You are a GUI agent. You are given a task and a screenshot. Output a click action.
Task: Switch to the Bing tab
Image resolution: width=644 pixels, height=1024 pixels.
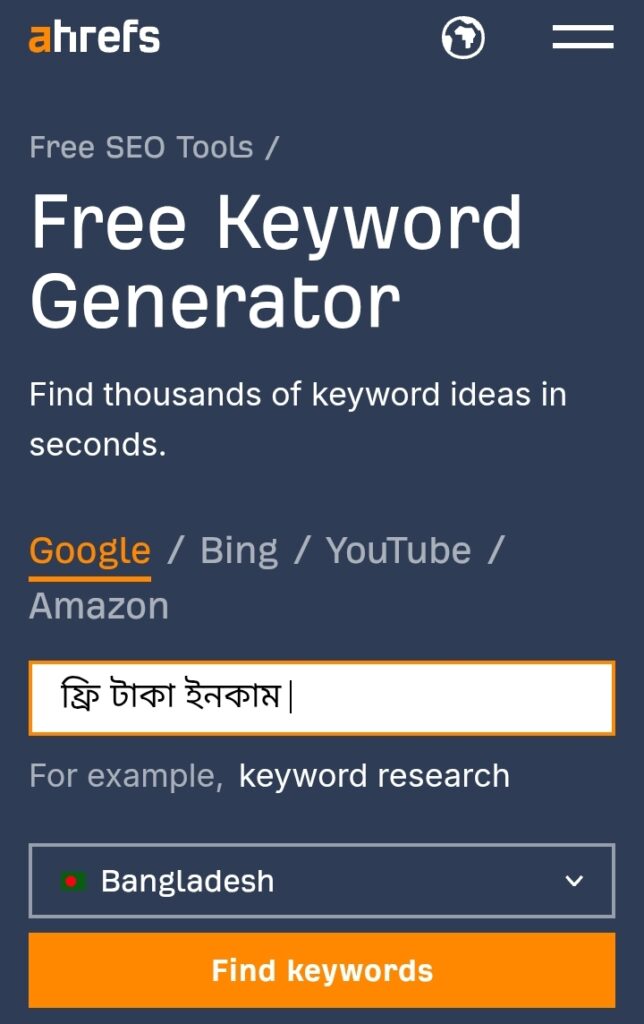click(239, 550)
